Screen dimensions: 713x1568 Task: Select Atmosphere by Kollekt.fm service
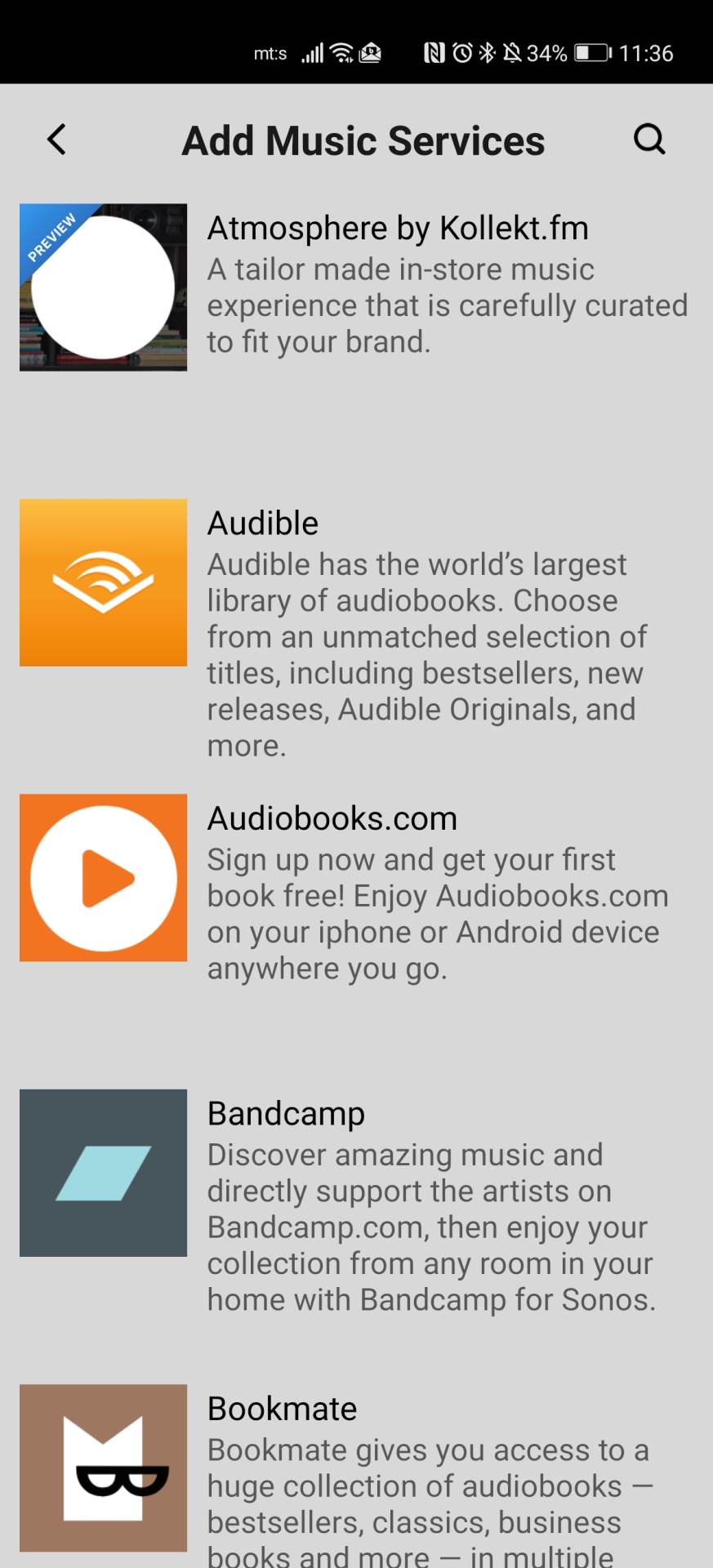397,228
